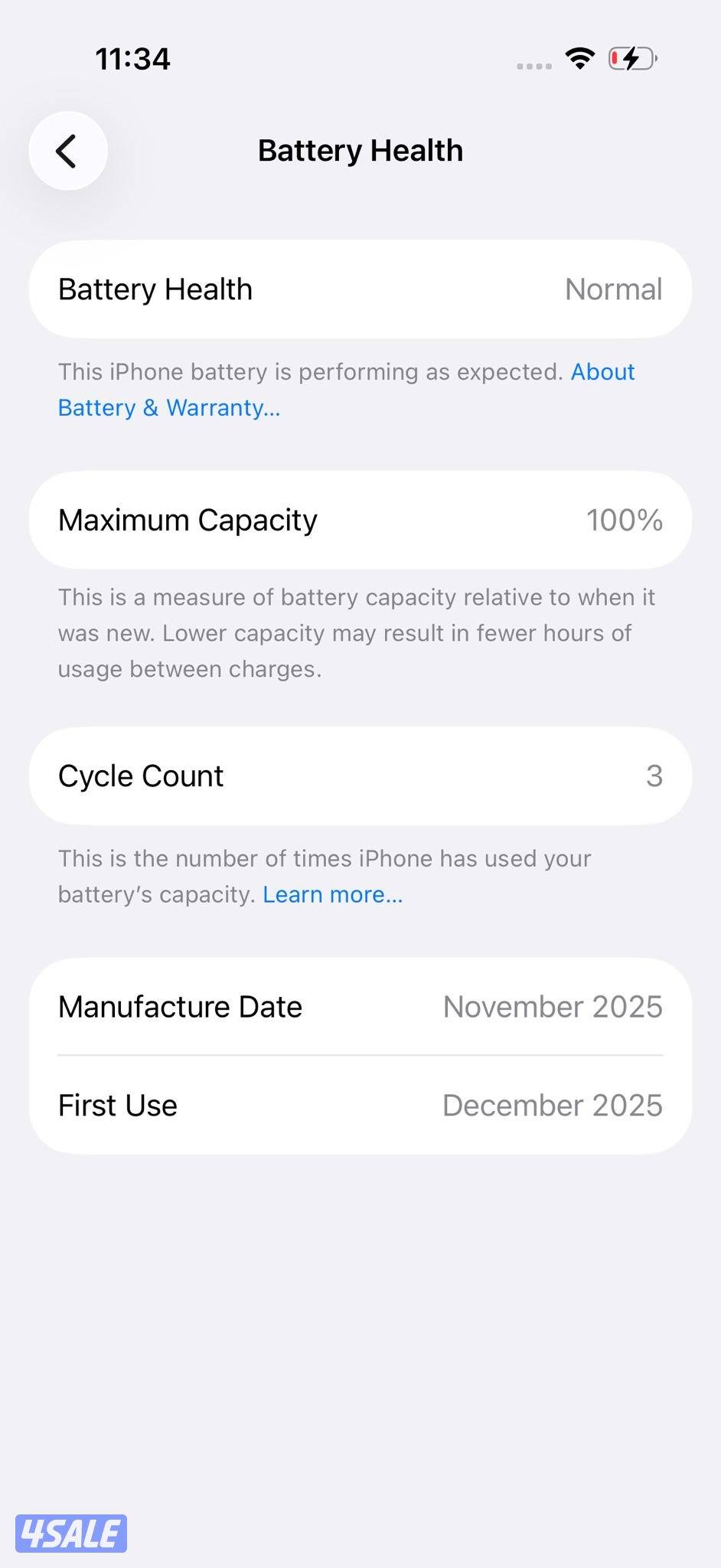This screenshot has width=721, height=1568.
Task: Select the November 2025 manufacture value
Action: tap(553, 1007)
